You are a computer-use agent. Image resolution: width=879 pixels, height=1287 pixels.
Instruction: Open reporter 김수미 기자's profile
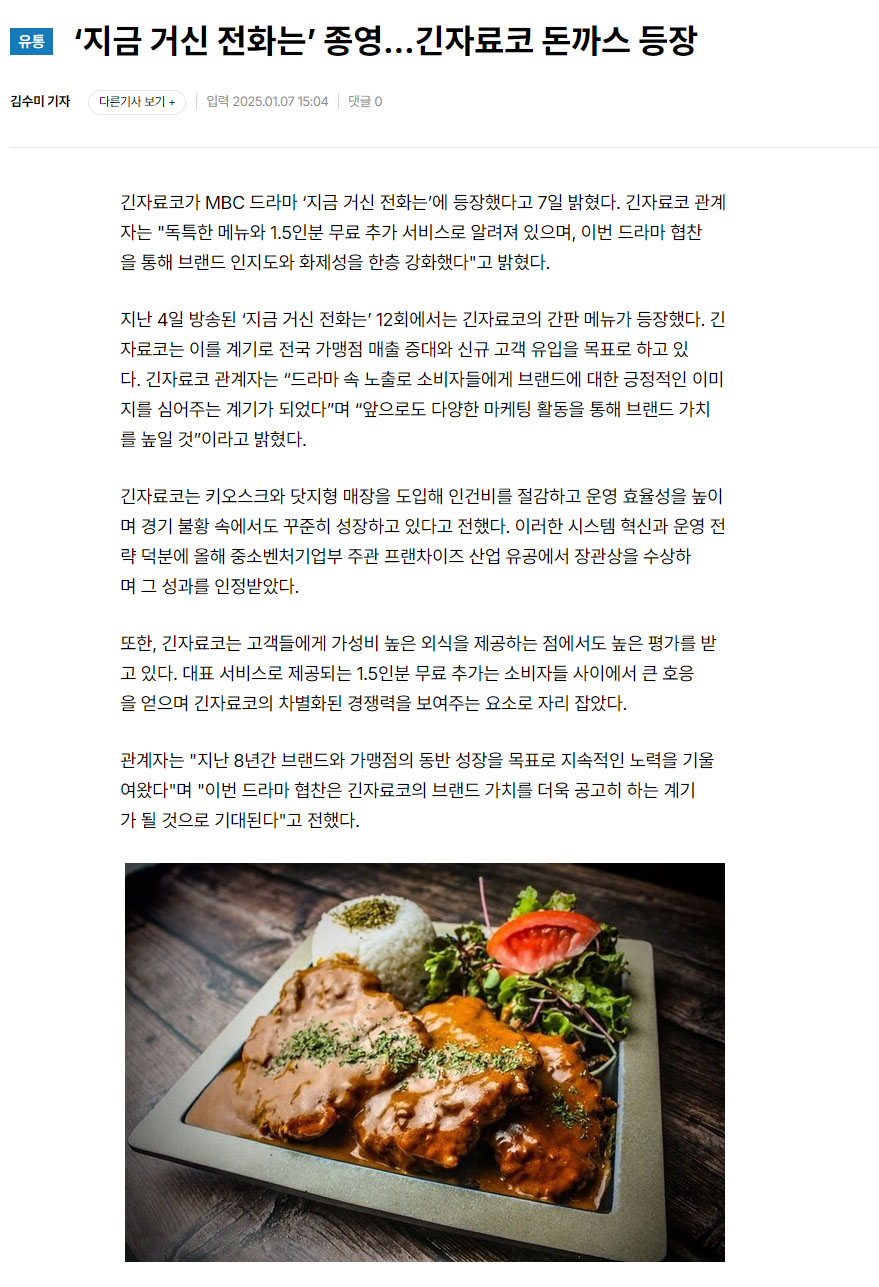point(40,102)
